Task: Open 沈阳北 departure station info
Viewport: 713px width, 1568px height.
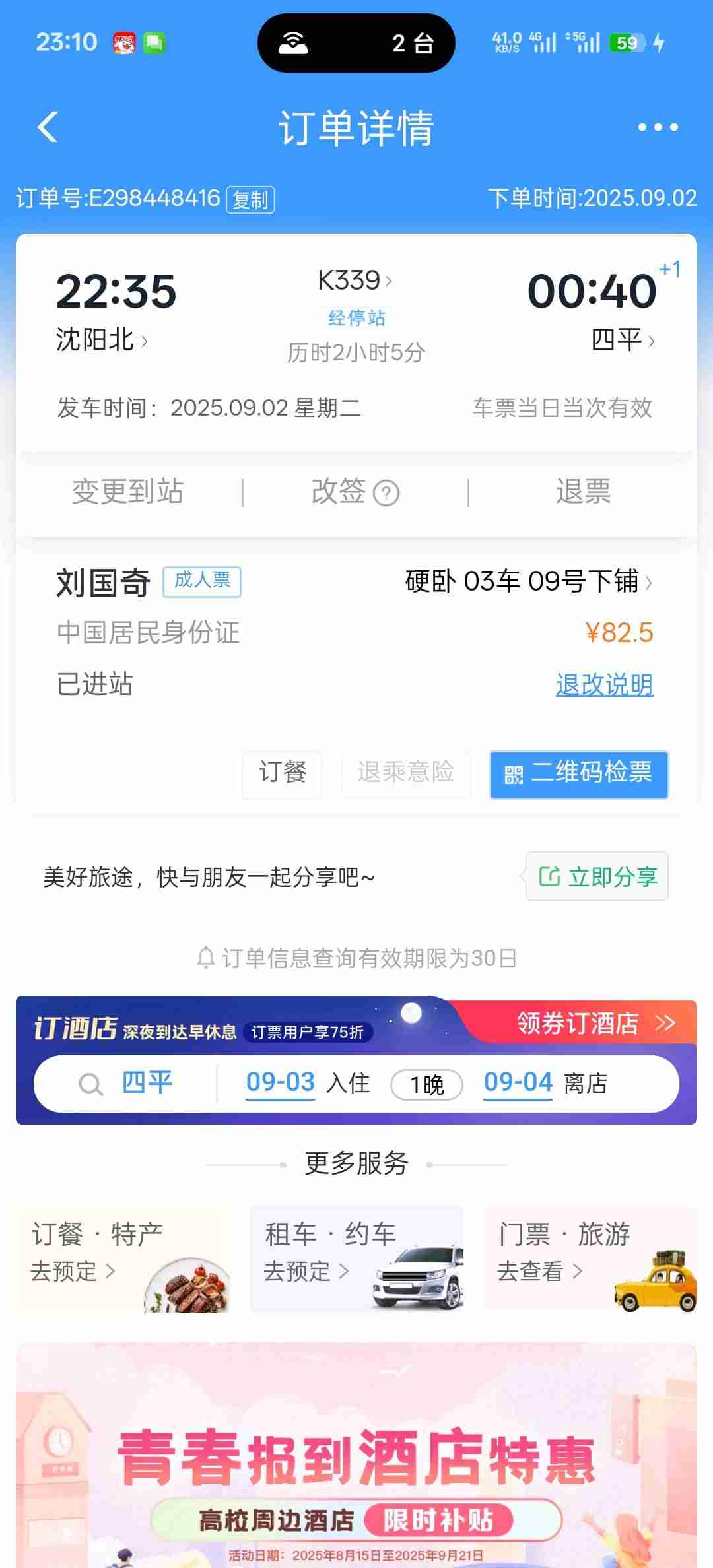Action: pyautogui.click(x=101, y=341)
